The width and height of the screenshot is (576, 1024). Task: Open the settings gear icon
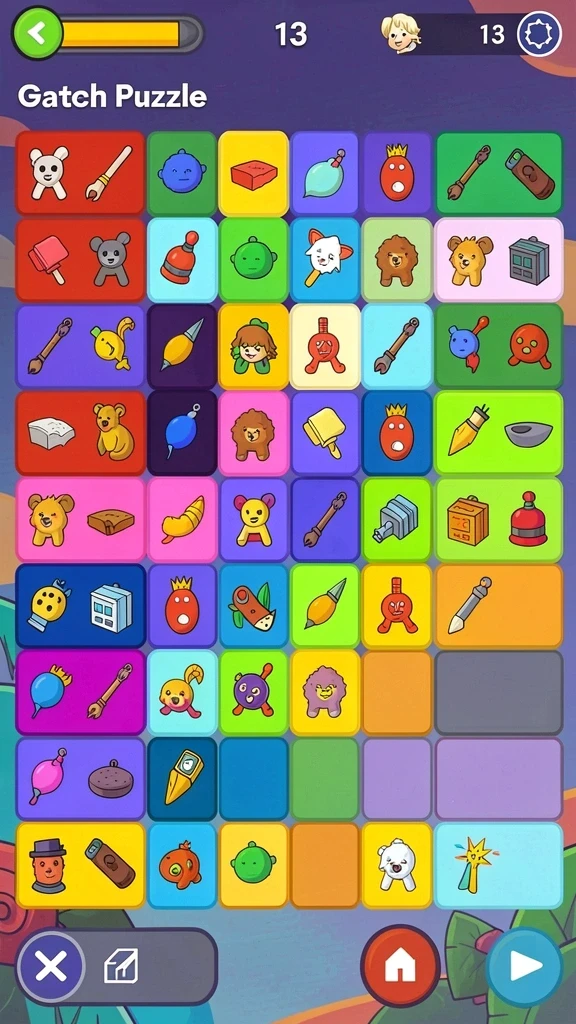click(539, 34)
